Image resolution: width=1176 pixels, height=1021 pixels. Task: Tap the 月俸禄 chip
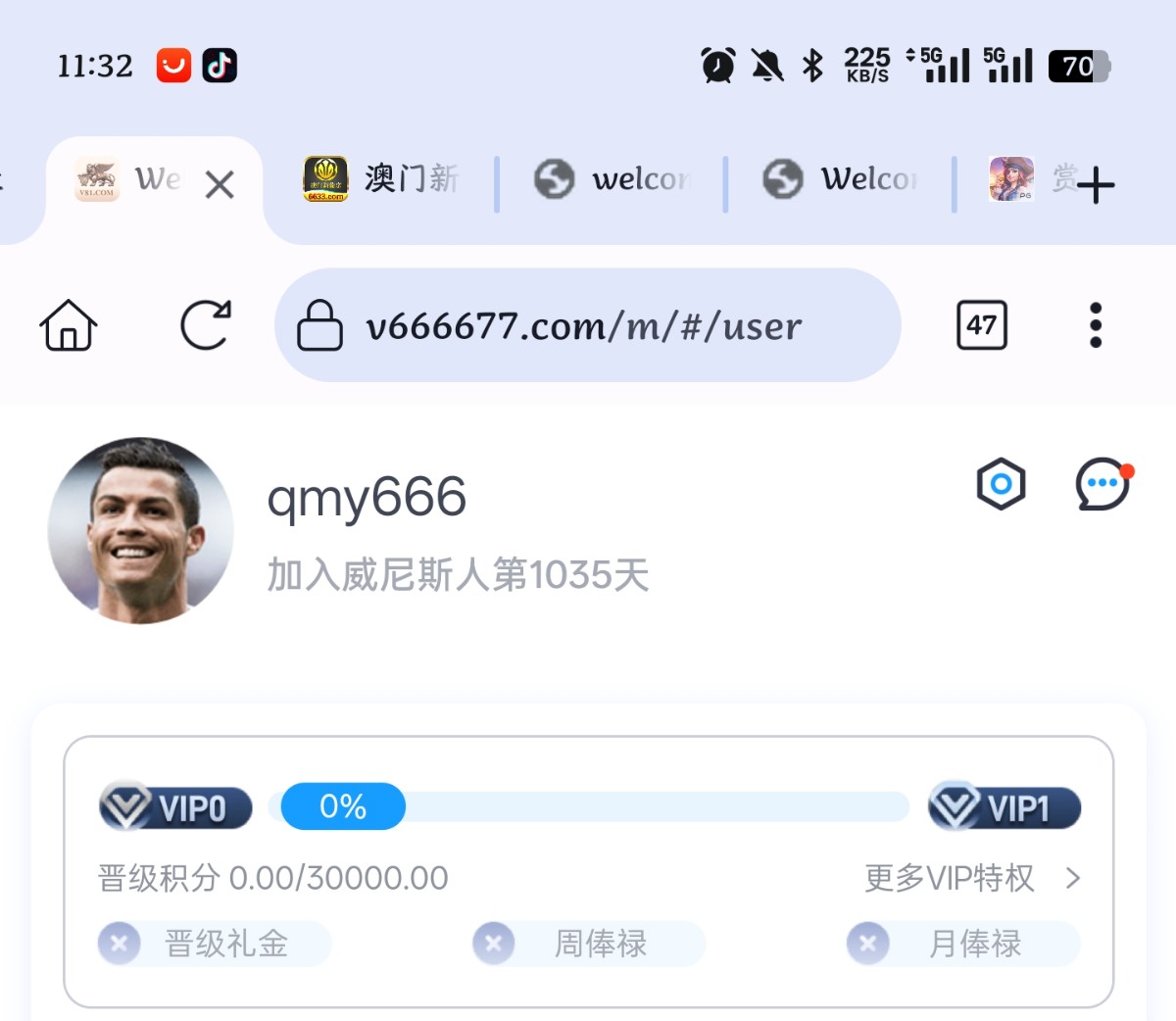964,945
